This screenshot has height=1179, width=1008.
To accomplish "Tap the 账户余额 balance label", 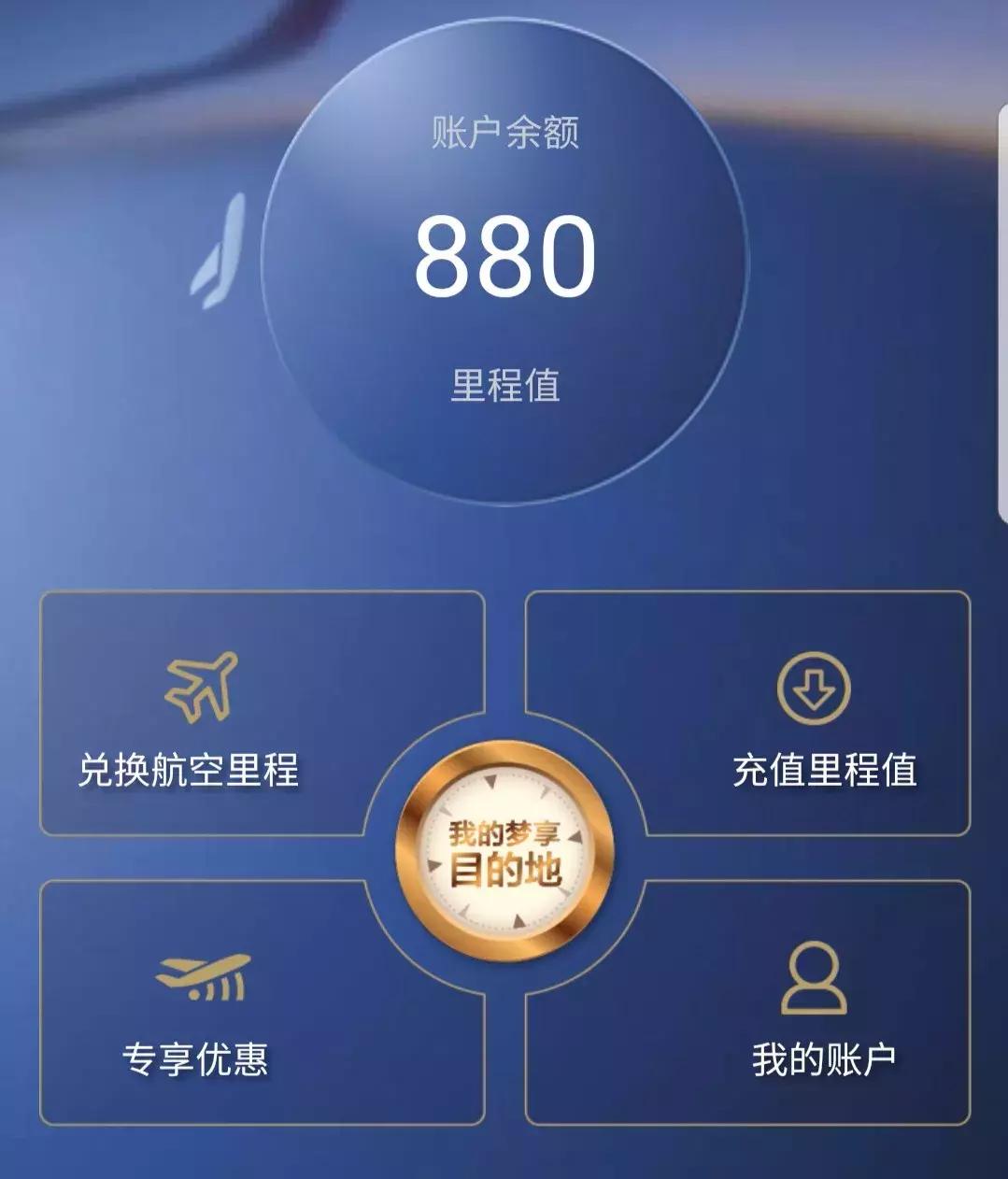I will pyautogui.click(x=504, y=133).
